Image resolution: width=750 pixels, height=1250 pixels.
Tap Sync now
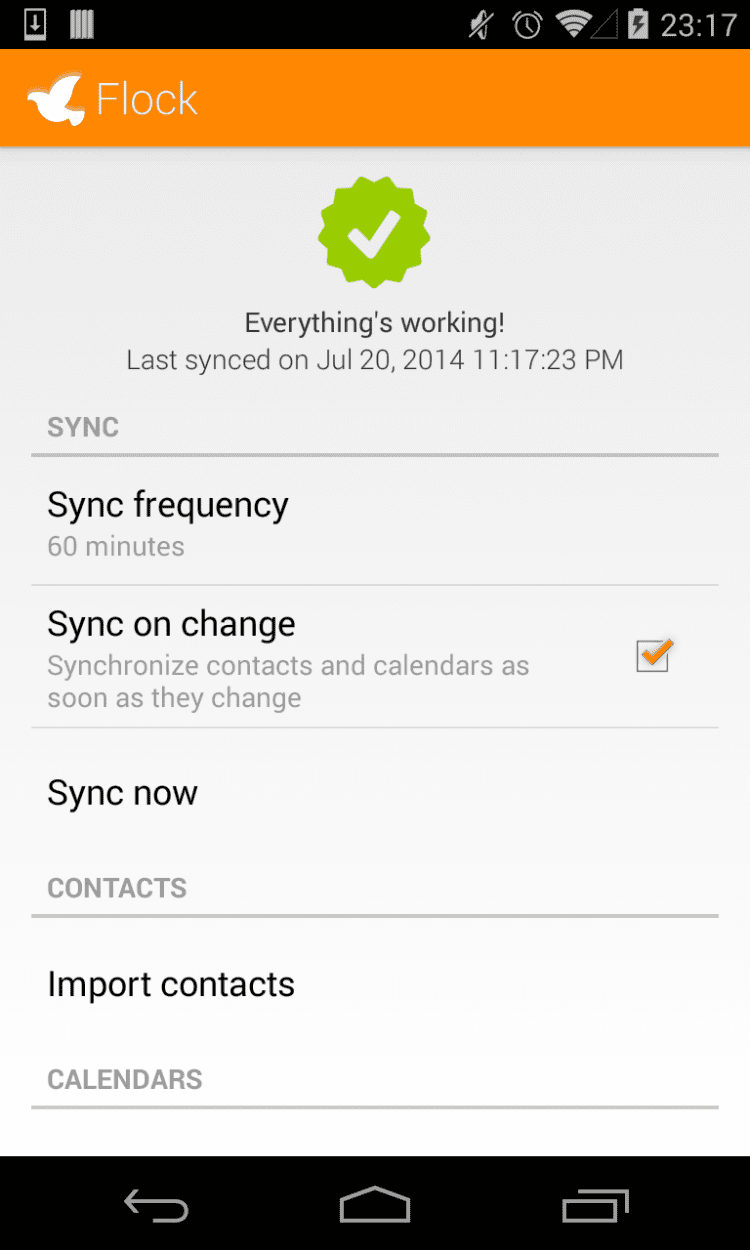(x=123, y=793)
